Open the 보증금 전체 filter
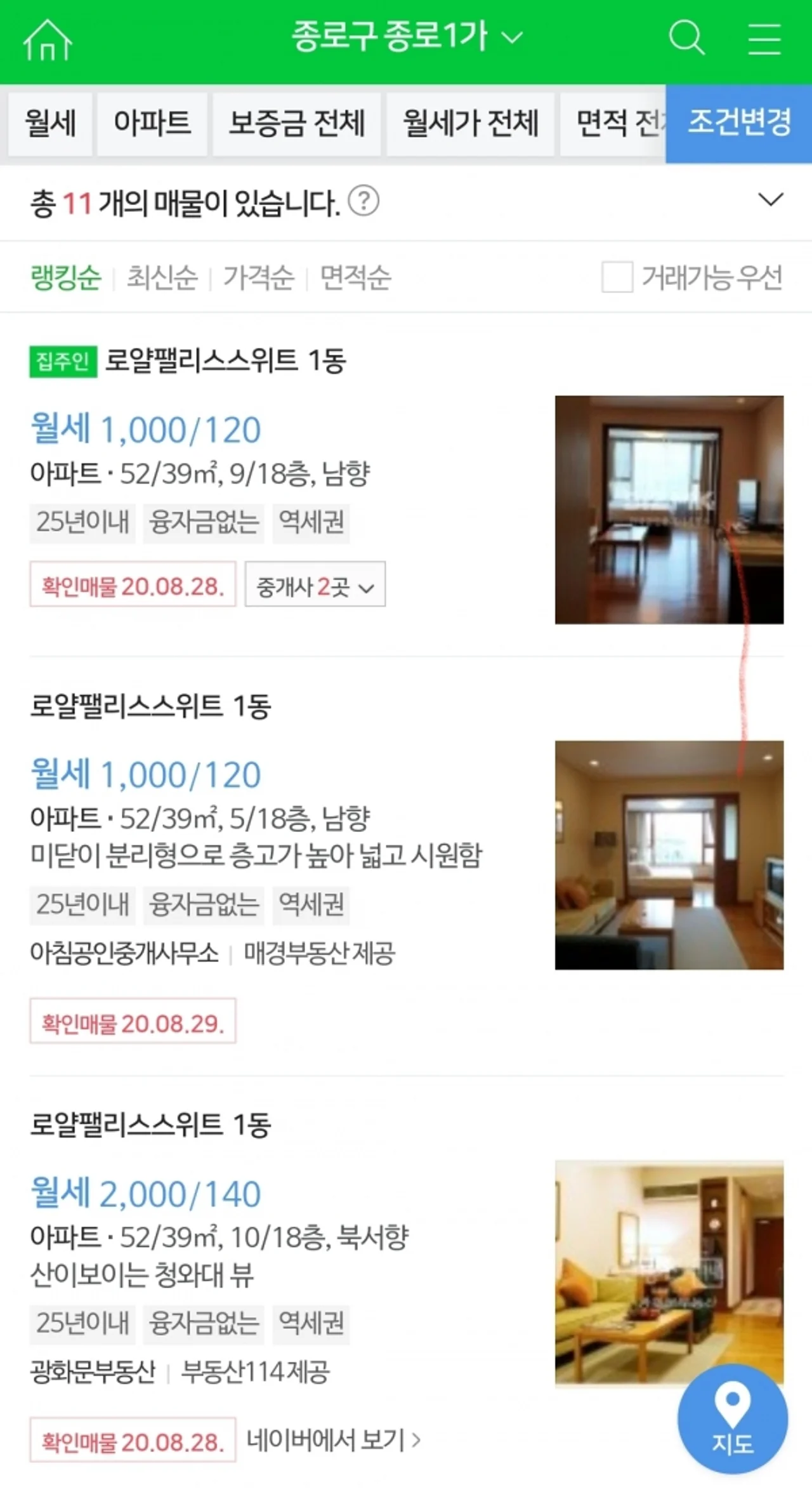 click(x=296, y=123)
